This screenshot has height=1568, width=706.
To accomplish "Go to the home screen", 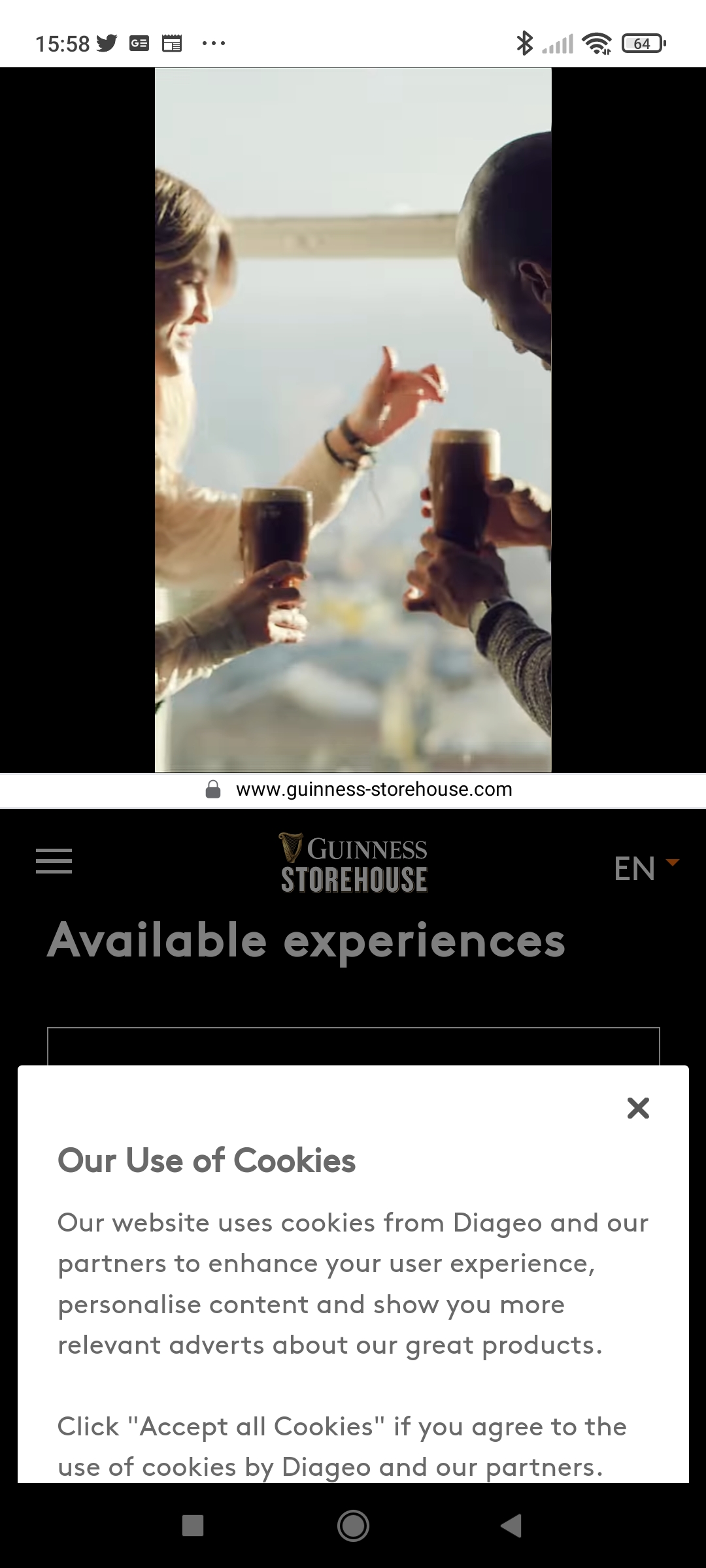I will pyautogui.click(x=353, y=1526).
